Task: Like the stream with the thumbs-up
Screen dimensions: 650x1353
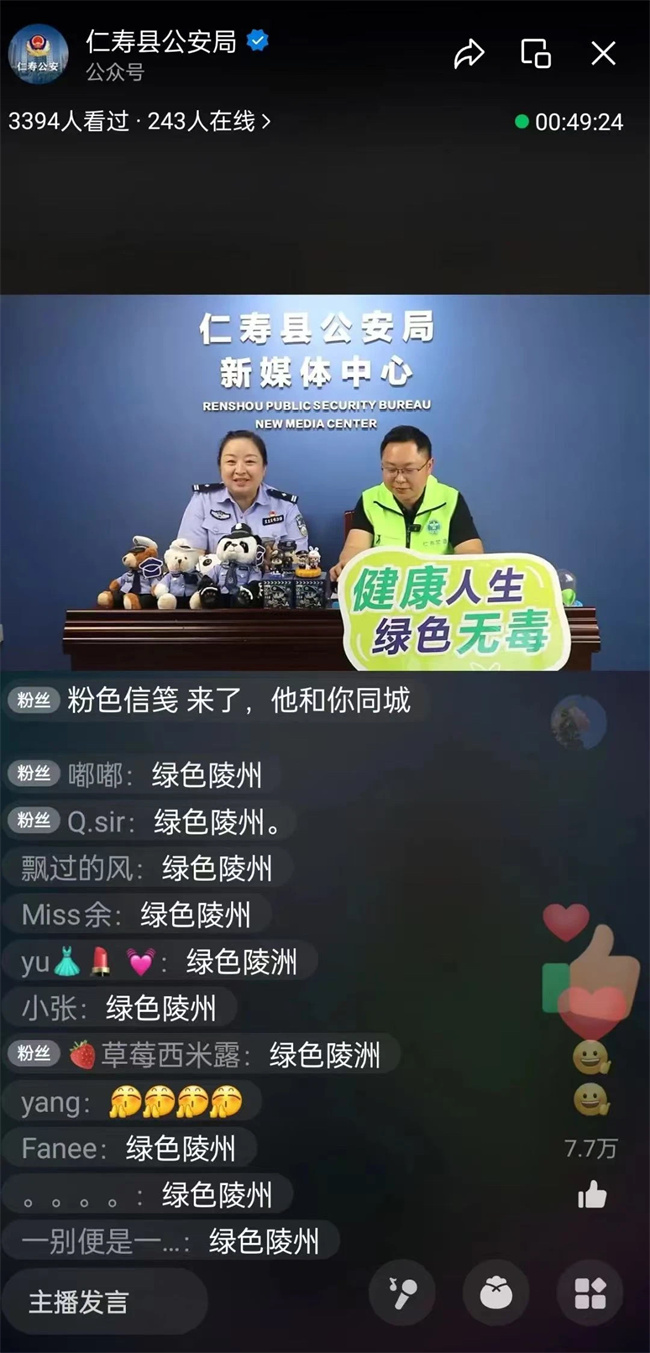Action: coord(592,1194)
